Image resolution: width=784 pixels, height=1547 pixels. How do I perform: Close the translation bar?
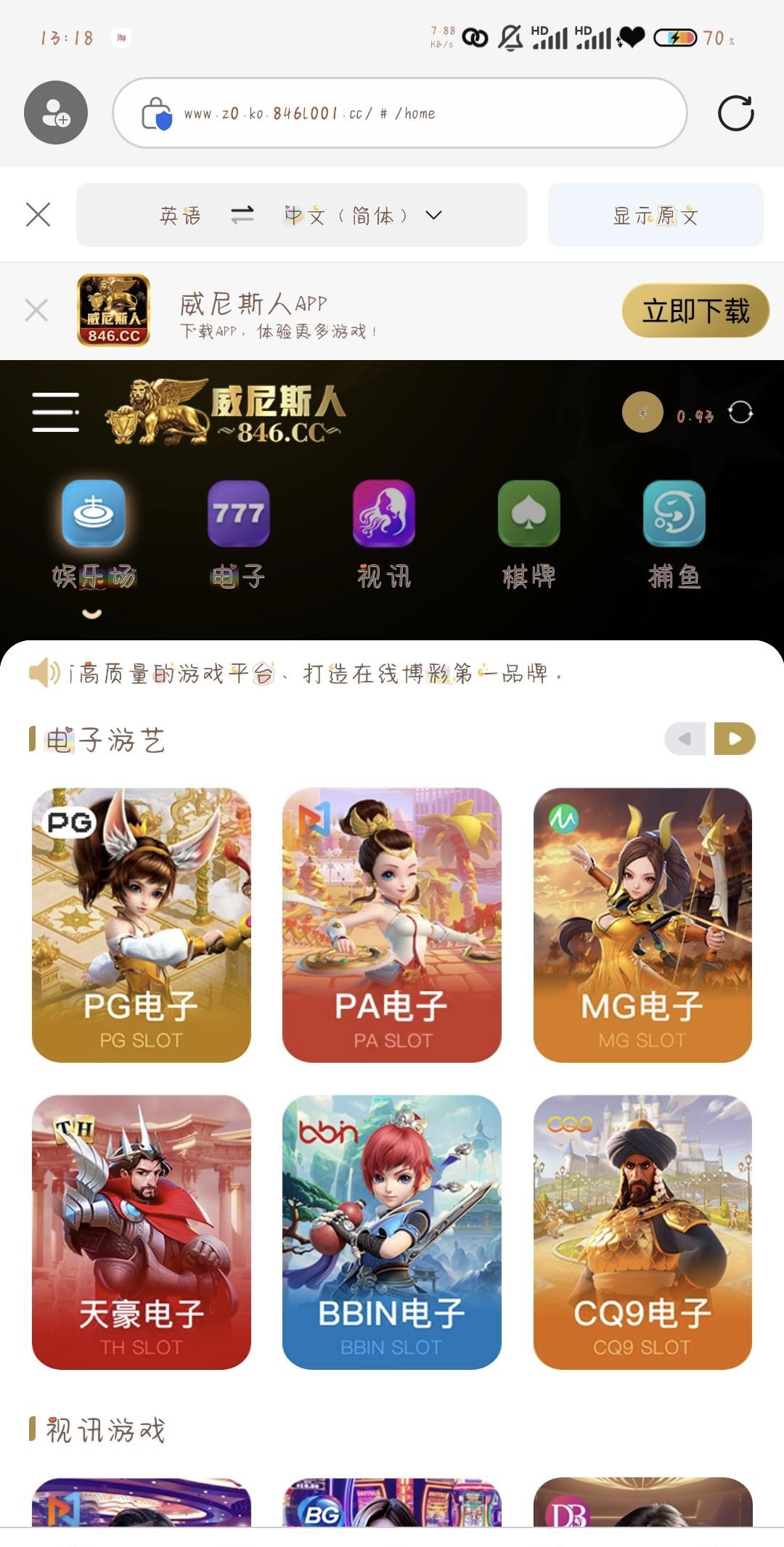pos(38,215)
